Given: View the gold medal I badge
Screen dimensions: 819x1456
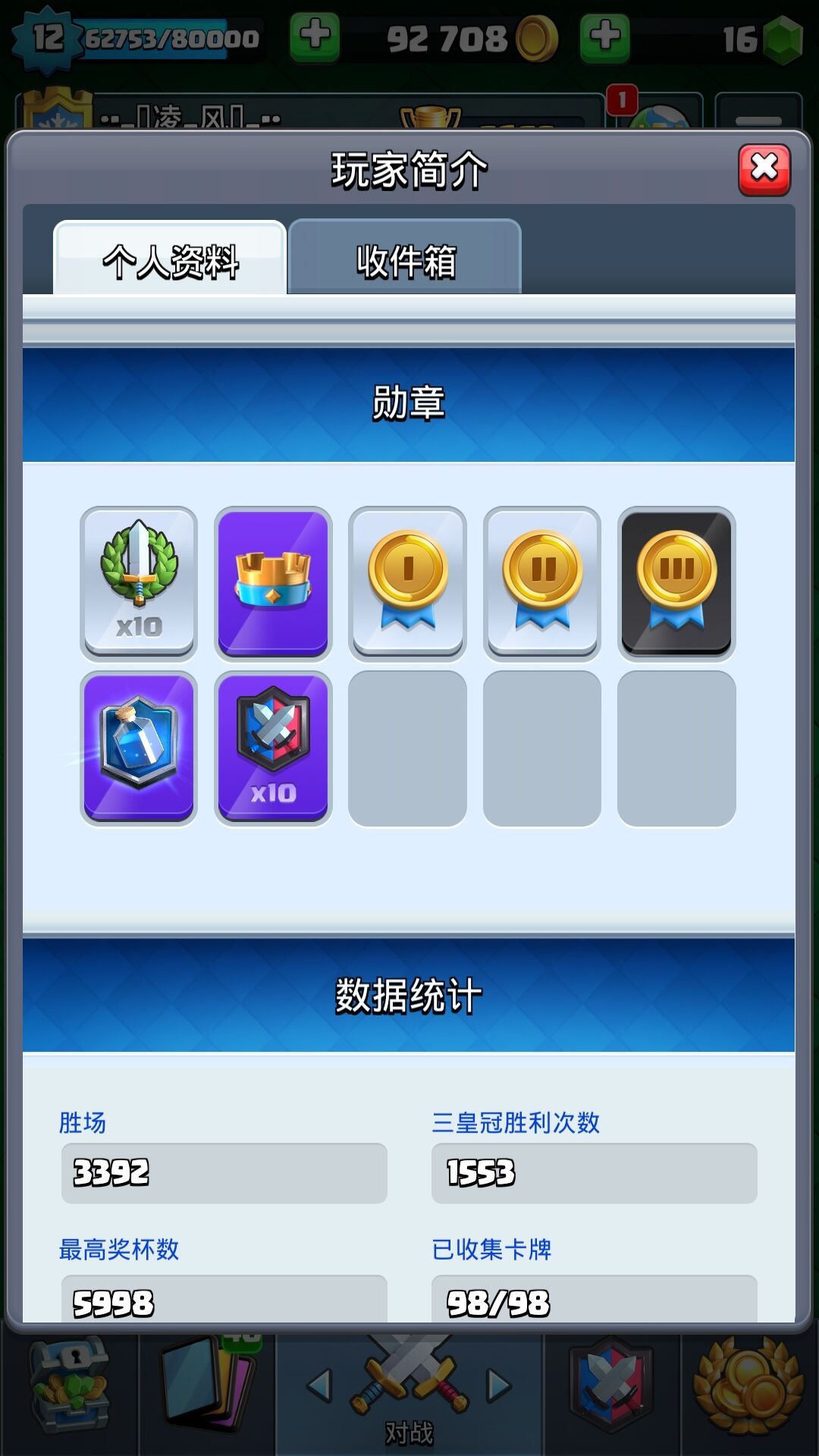Looking at the screenshot, I should pyautogui.click(x=407, y=583).
